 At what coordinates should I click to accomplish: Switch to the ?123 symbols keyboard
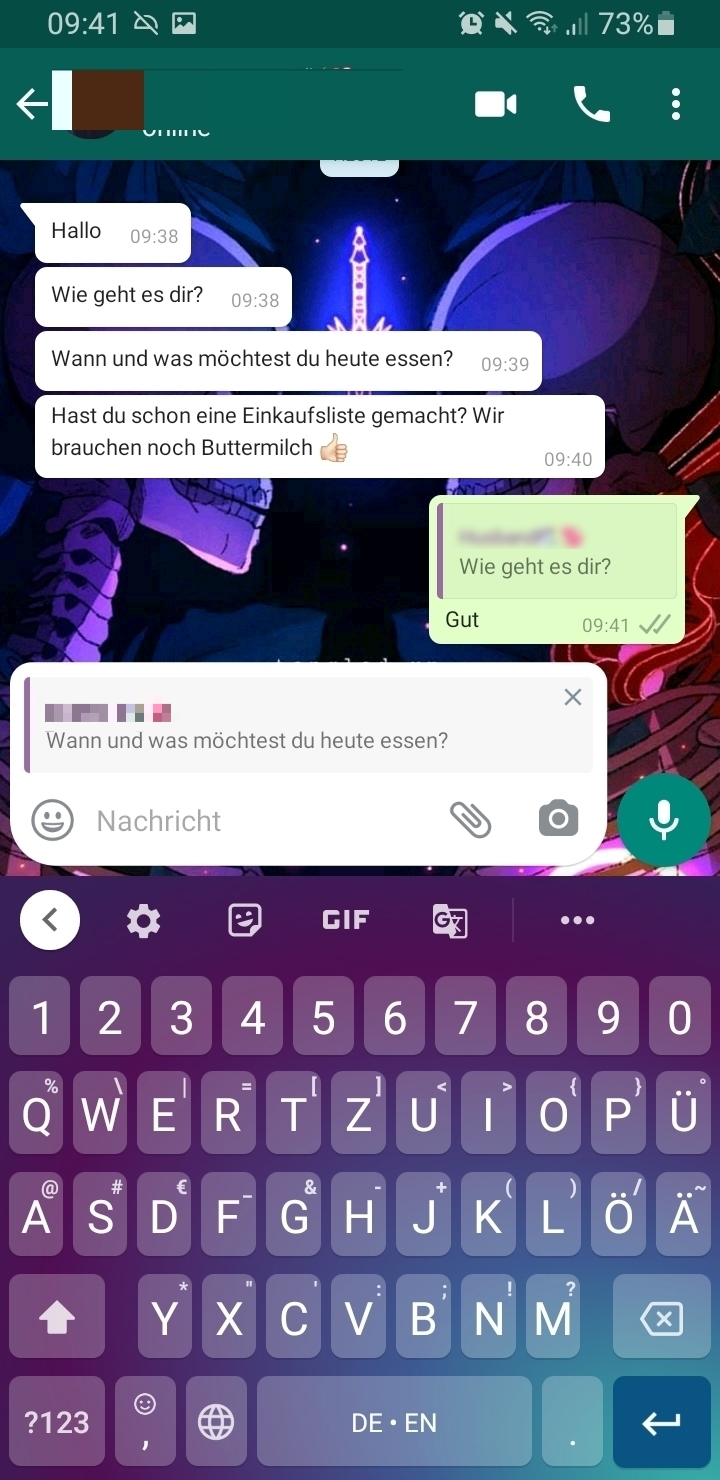(x=57, y=1422)
